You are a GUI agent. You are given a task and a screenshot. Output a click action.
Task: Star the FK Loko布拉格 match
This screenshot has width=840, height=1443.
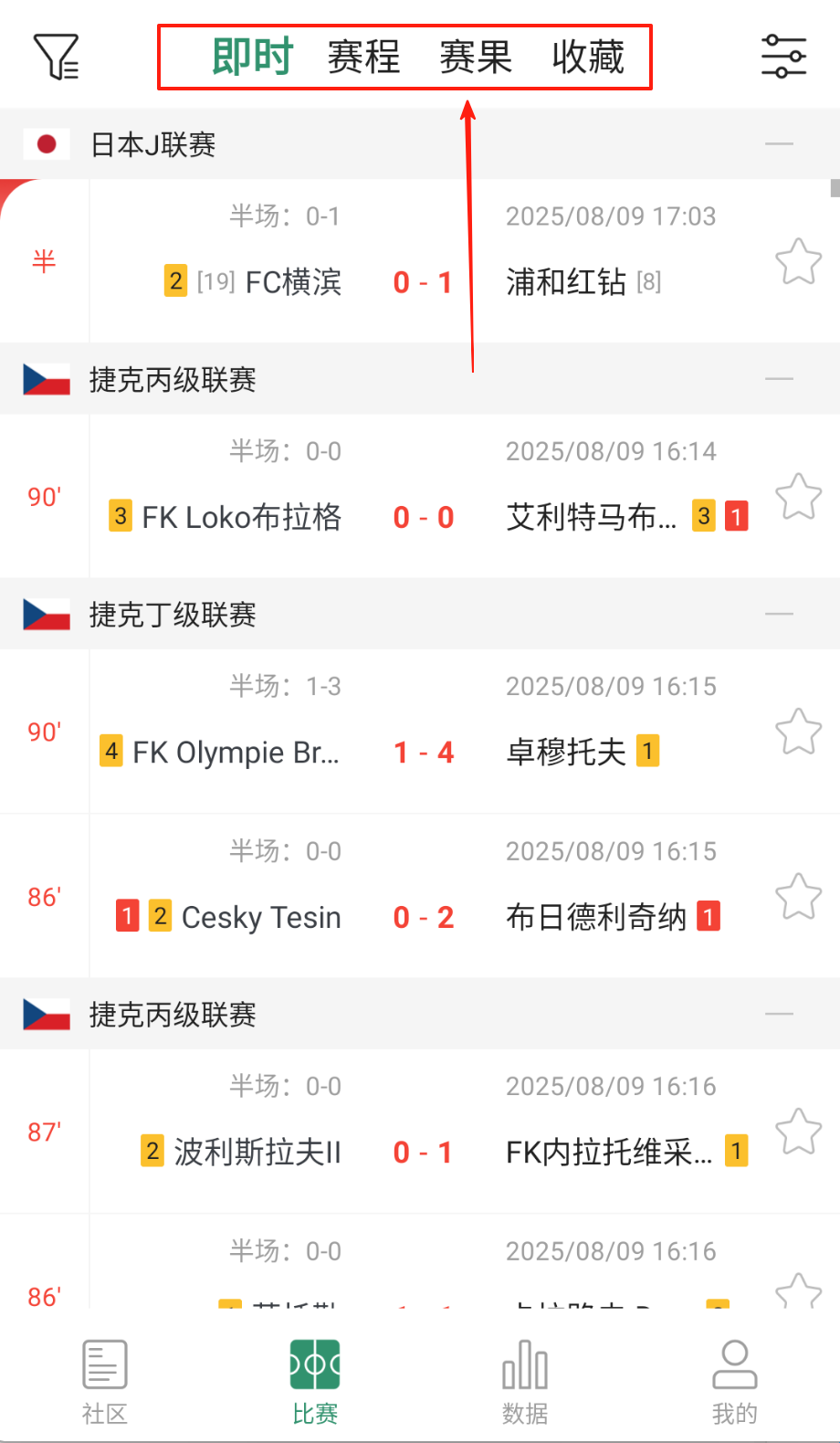click(x=798, y=496)
